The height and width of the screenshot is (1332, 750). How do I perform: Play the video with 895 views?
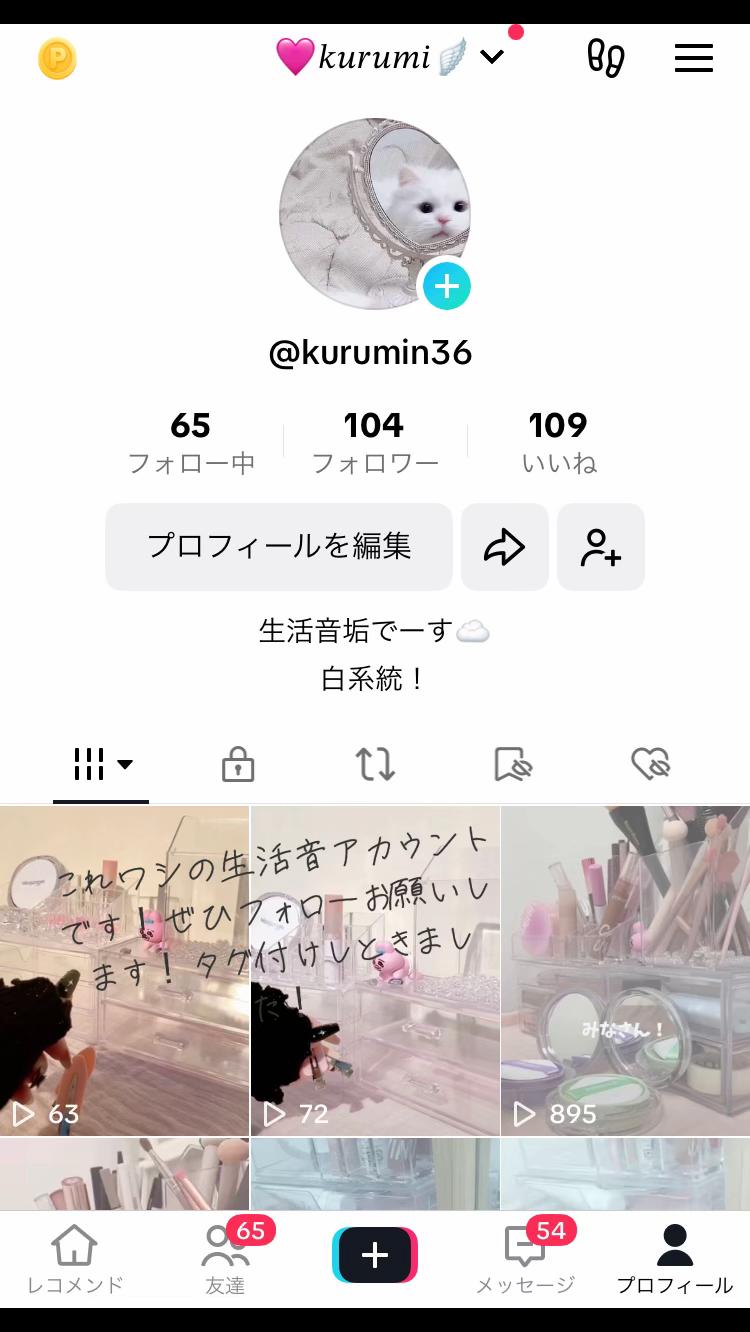pyautogui.click(x=625, y=970)
